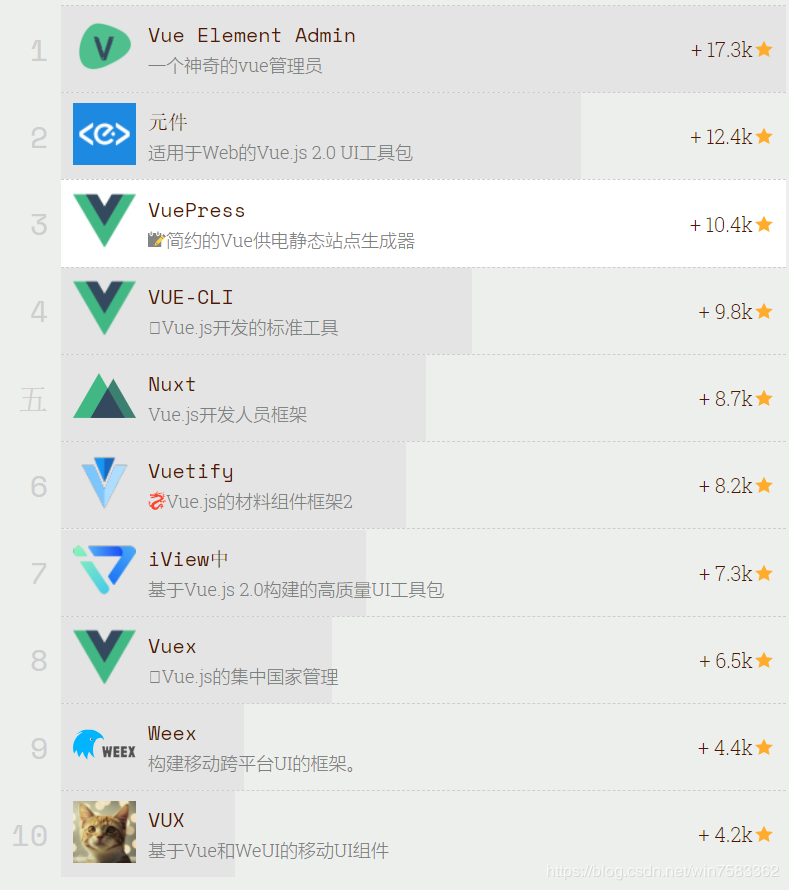Image resolution: width=789 pixels, height=890 pixels.
Task: Click the Nuxt mountain logo icon
Action: tap(104, 397)
